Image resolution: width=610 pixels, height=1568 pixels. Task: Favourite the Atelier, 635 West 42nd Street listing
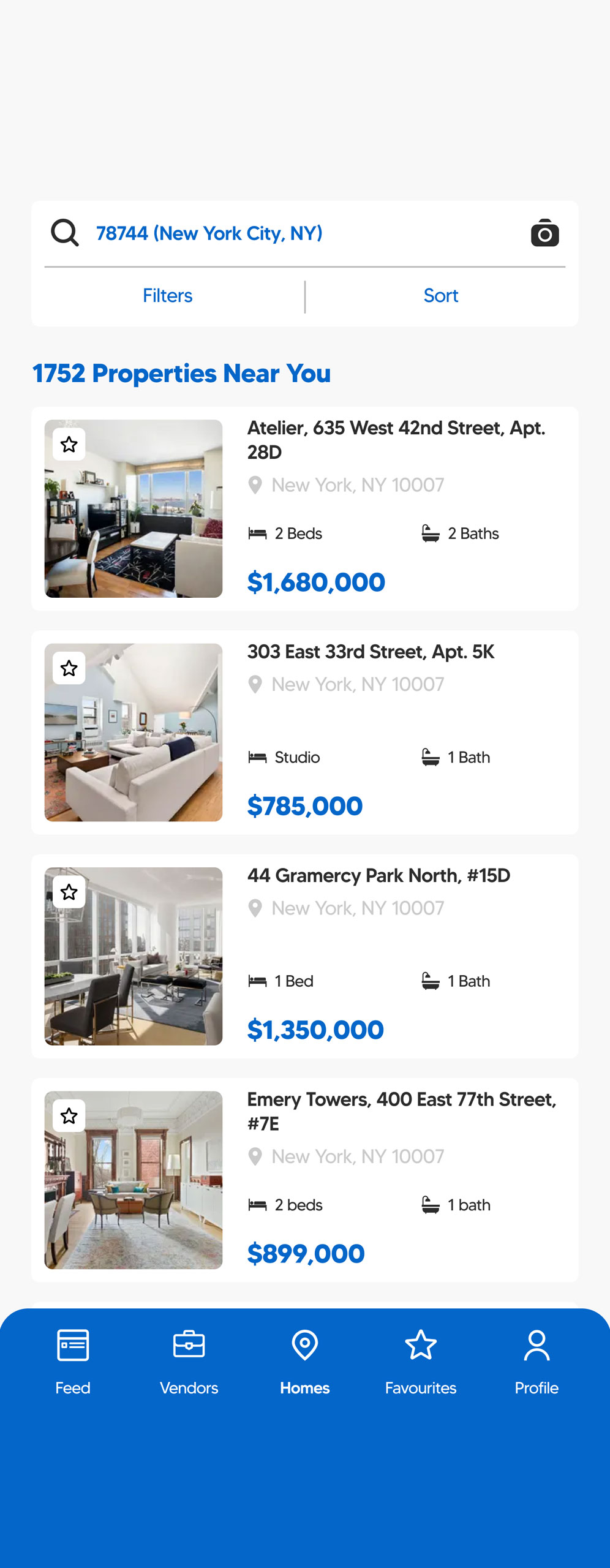pos(69,445)
